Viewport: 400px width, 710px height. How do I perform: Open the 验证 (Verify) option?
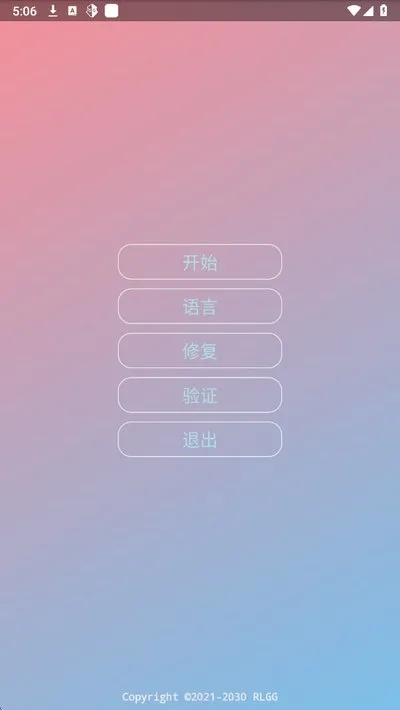(200, 395)
